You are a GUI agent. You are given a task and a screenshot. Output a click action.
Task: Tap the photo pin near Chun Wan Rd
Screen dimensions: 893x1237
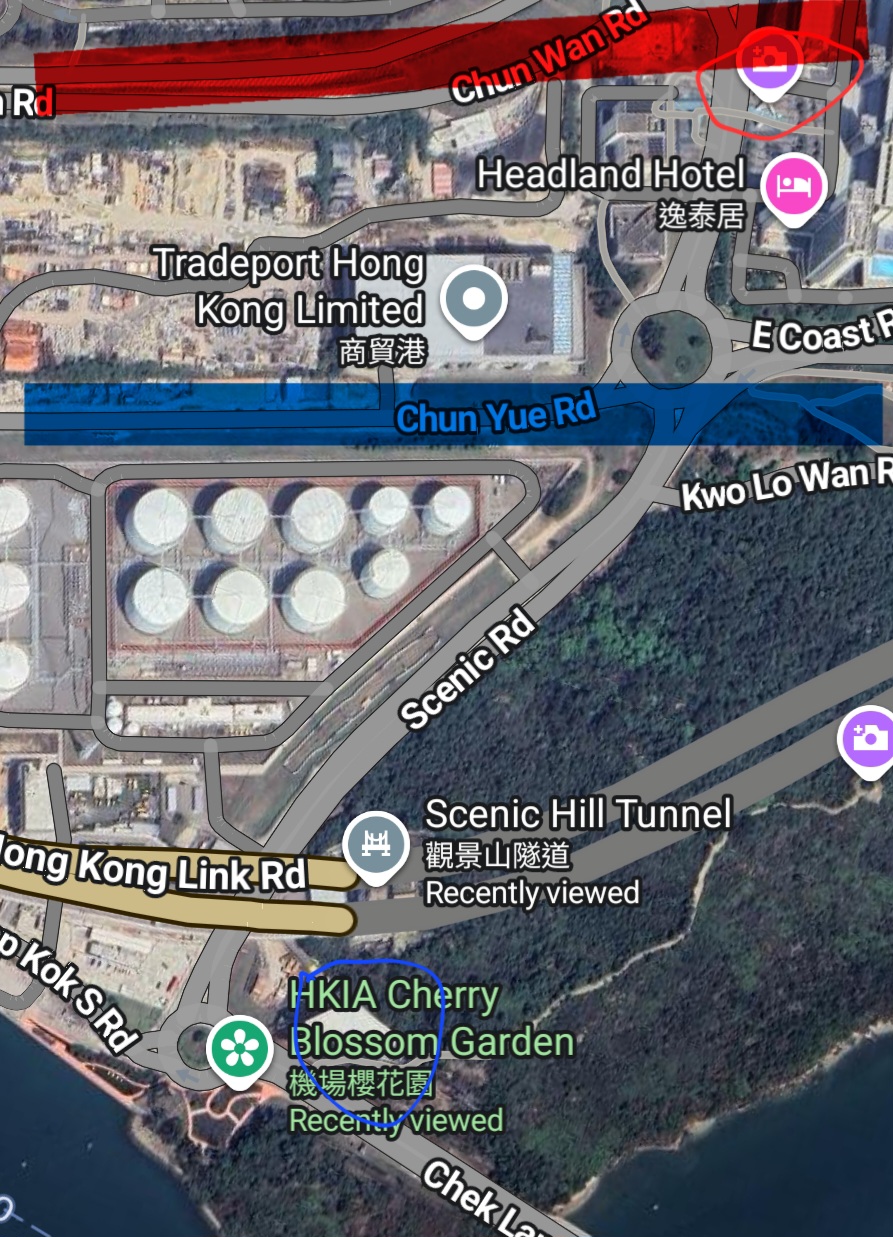[x=768, y=62]
